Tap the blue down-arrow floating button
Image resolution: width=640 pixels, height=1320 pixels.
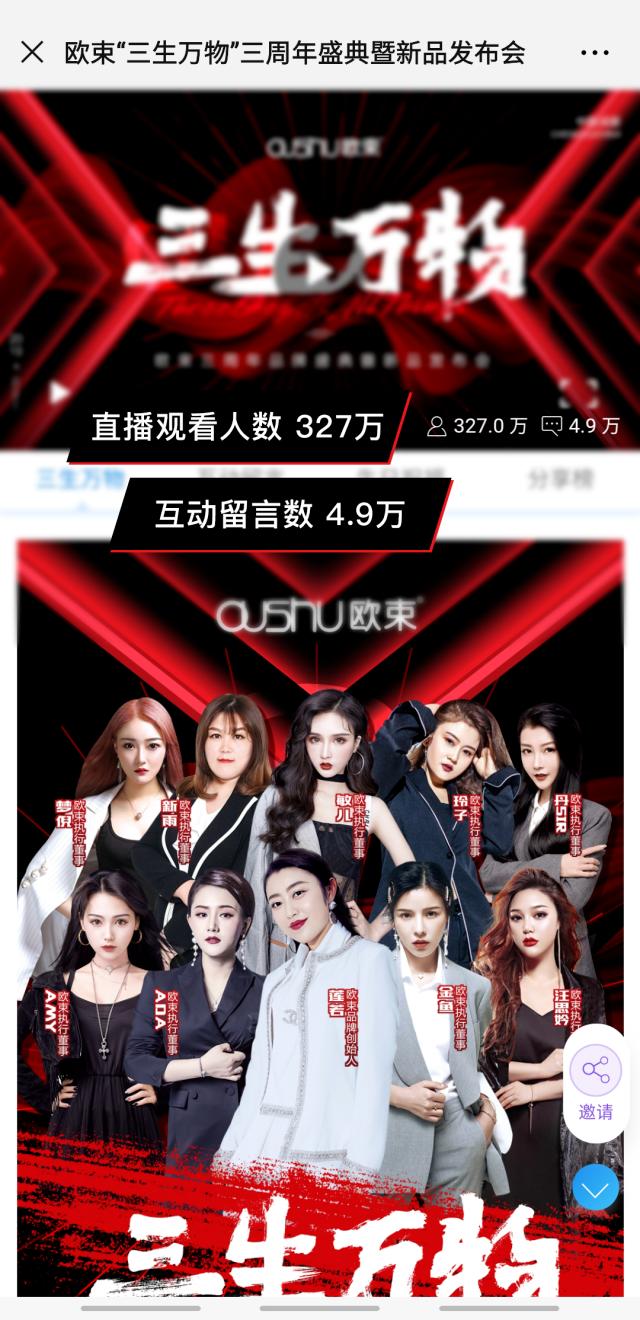[x=596, y=1189]
